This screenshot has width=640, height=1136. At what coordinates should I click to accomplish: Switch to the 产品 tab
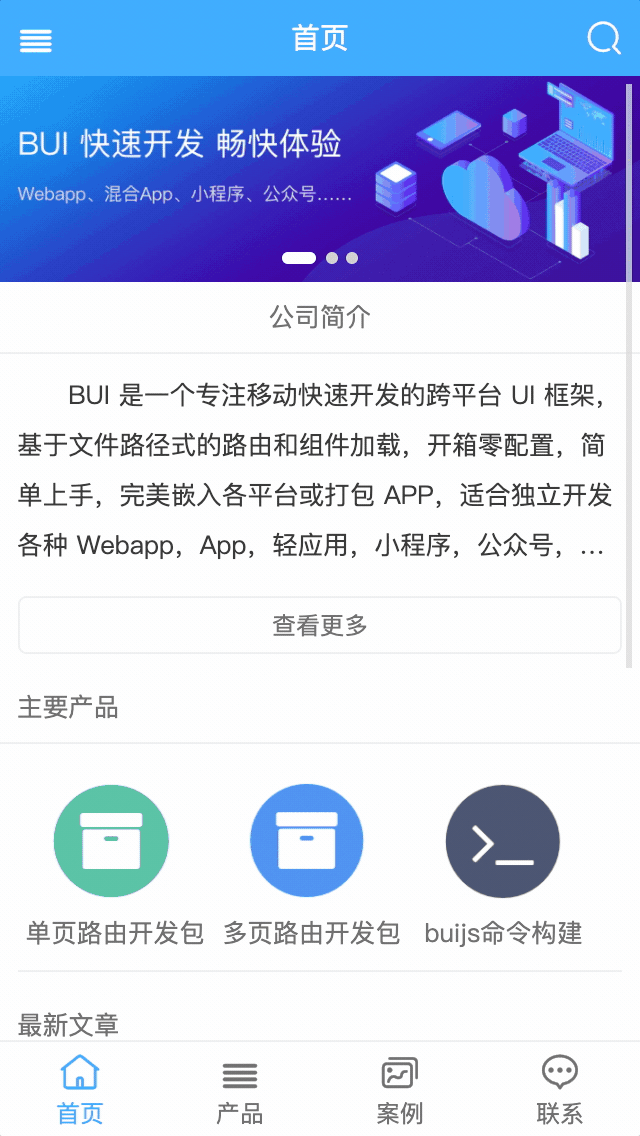click(x=240, y=1089)
